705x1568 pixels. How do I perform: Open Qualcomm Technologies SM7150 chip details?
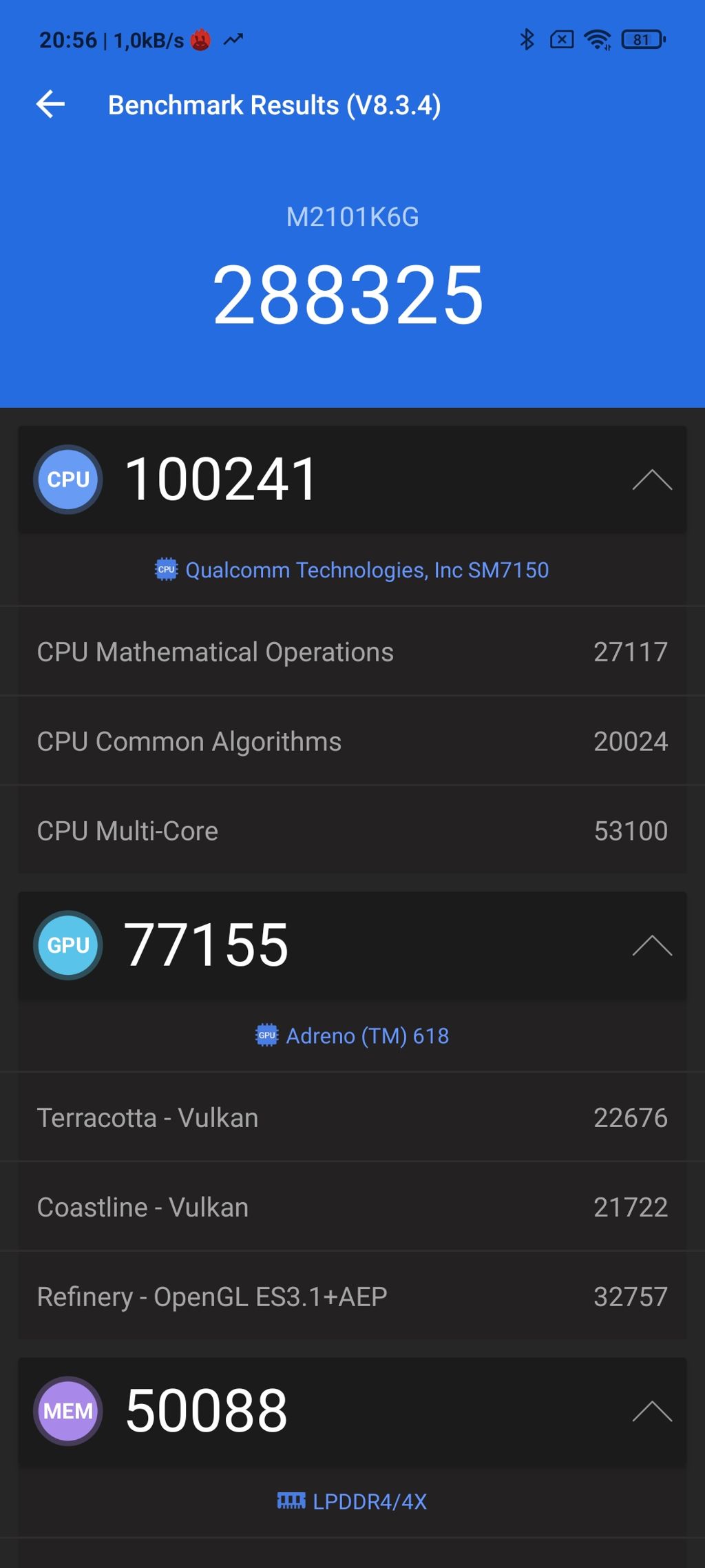(352, 570)
